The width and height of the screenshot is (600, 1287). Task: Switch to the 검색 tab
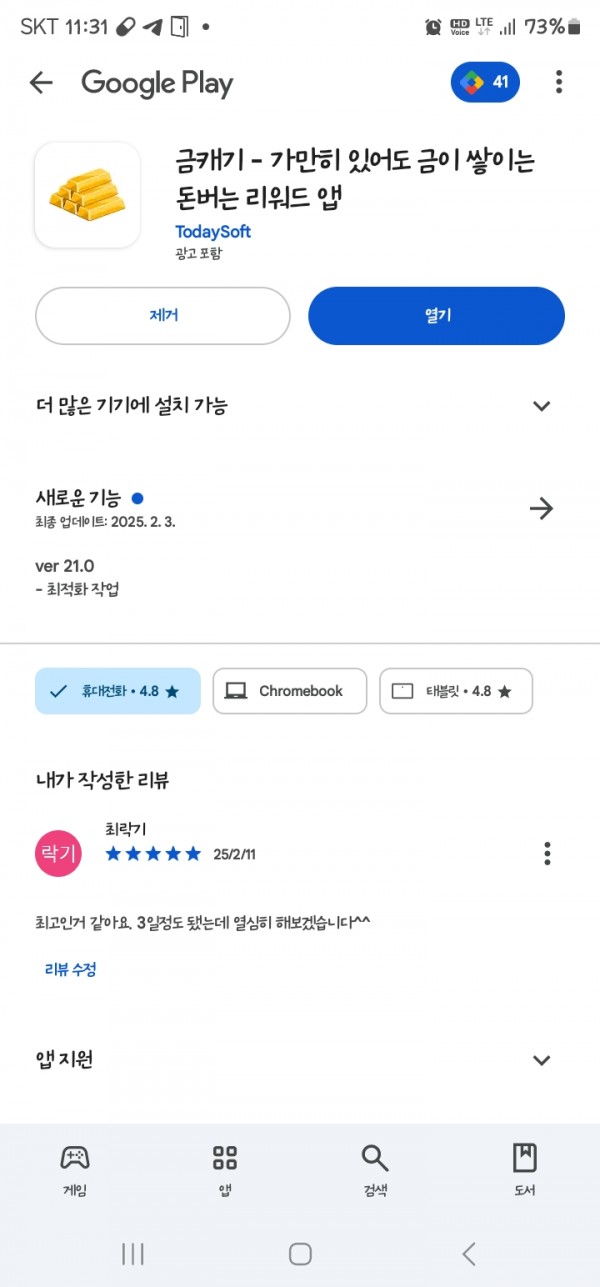coord(375,1170)
